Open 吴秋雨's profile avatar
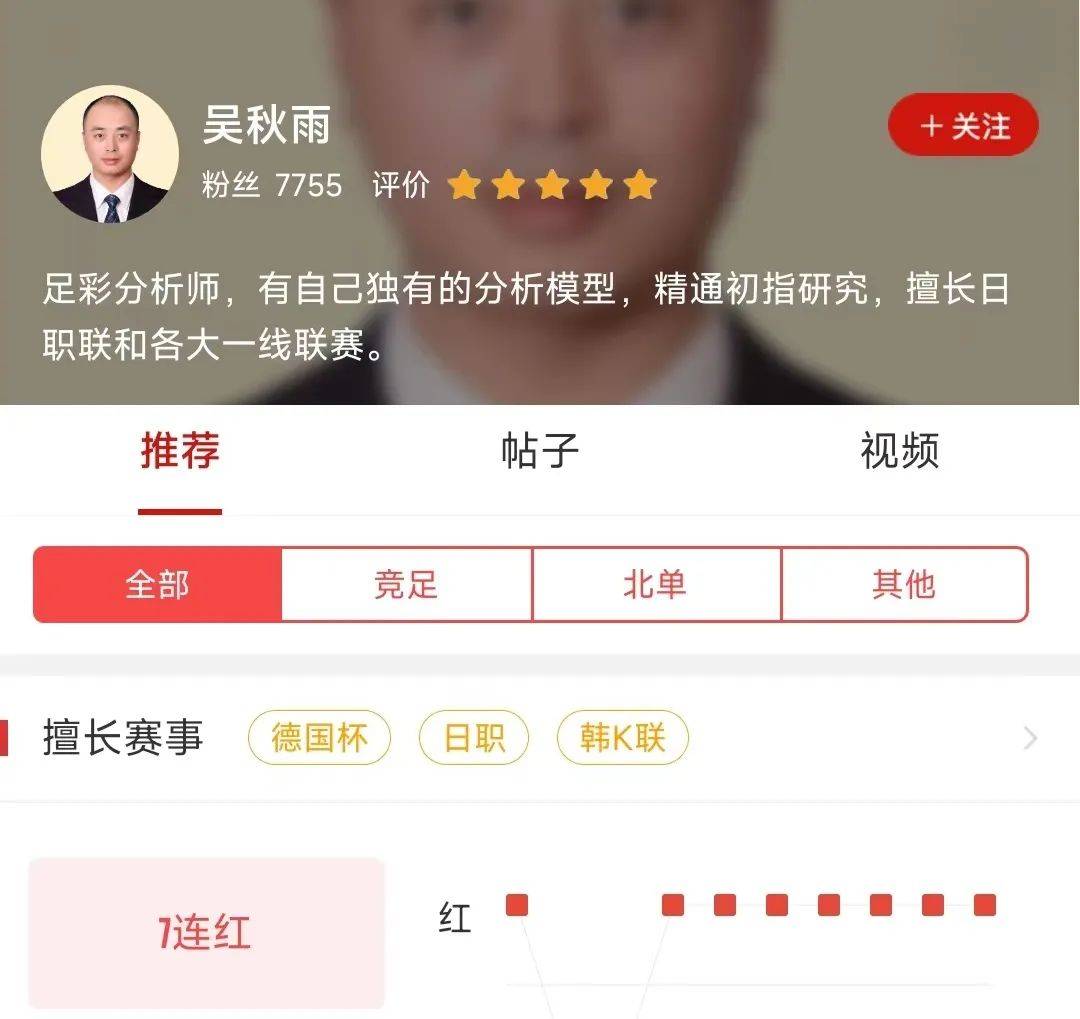Viewport: 1080px width, 1019px height. coord(109,154)
